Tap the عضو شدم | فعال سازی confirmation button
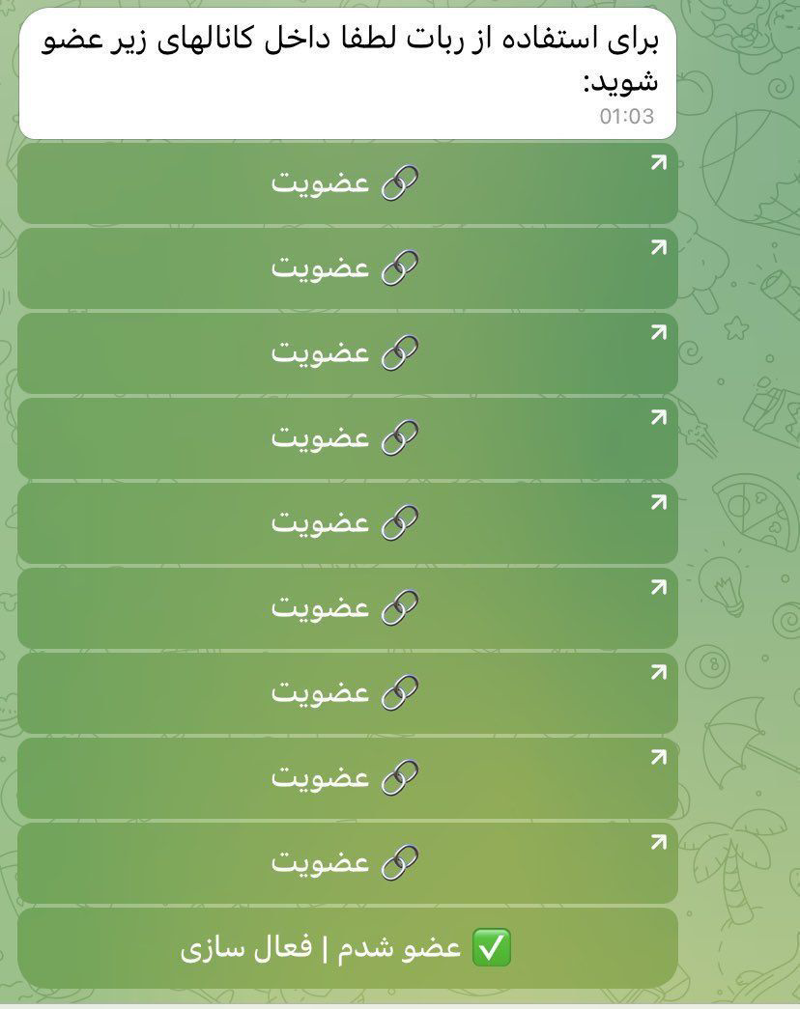Screen dimensions: 800x1009 [347, 947]
